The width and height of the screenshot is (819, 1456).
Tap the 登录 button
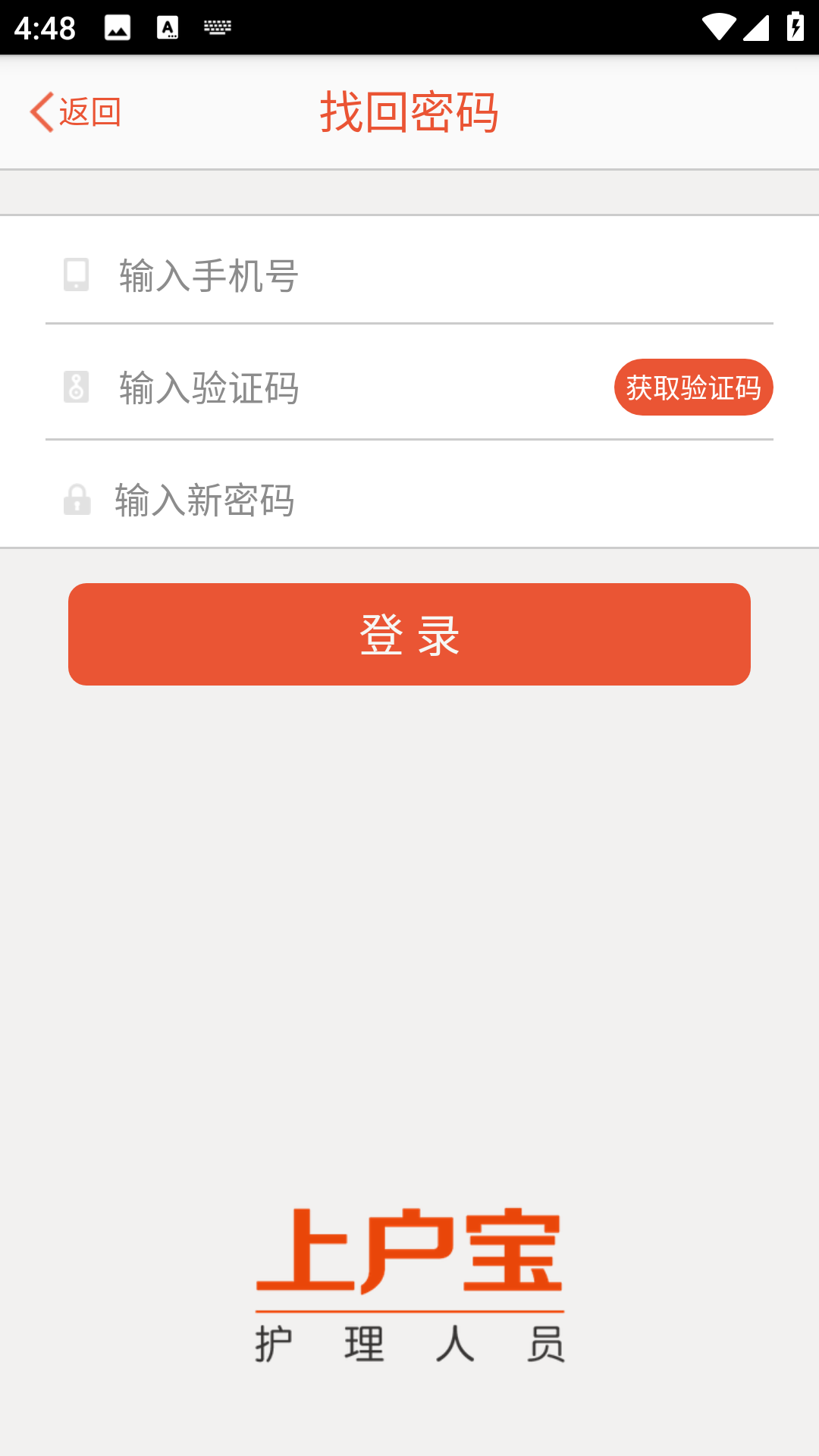click(409, 634)
